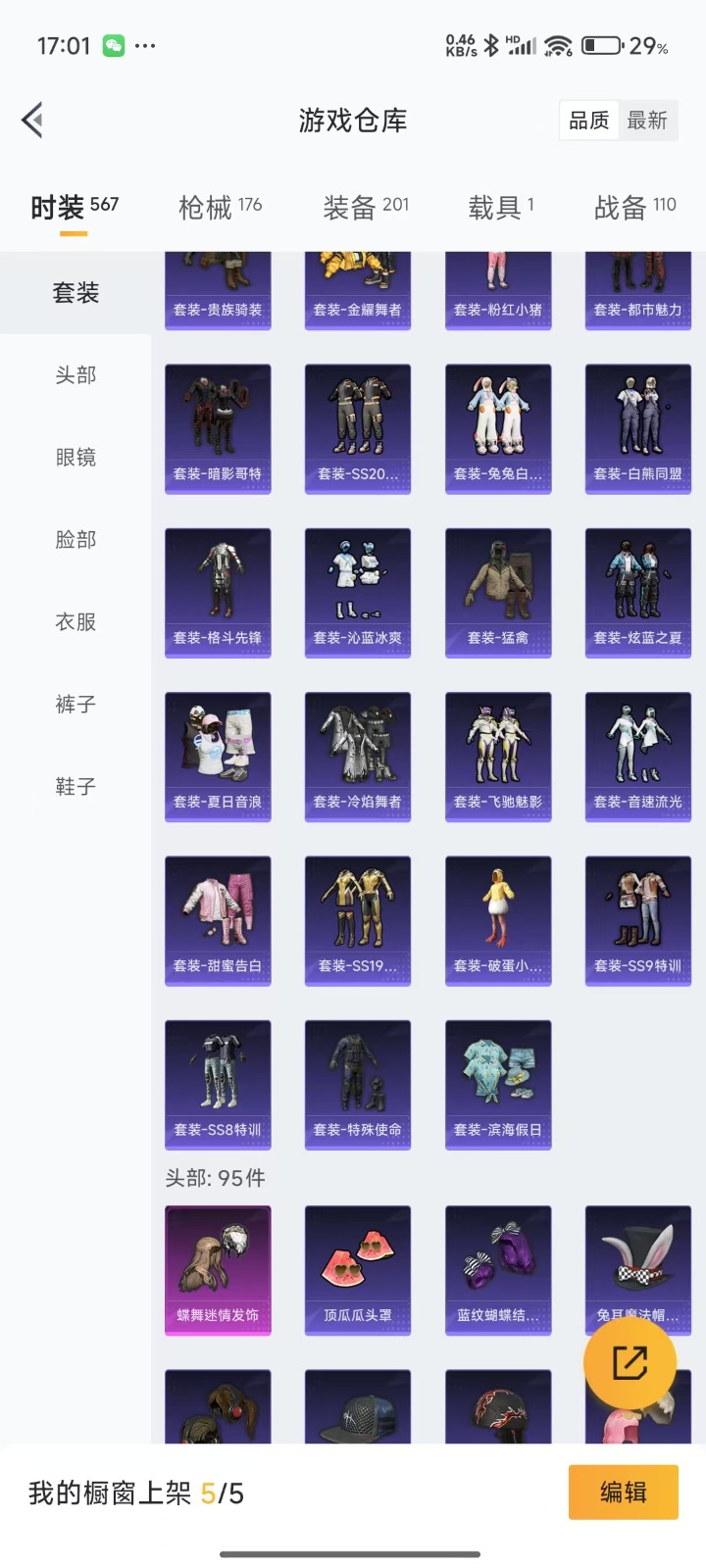View the 套装-猛禽 outfit
The height and width of the screenshot is (1568, 706).
pos(498,592)
